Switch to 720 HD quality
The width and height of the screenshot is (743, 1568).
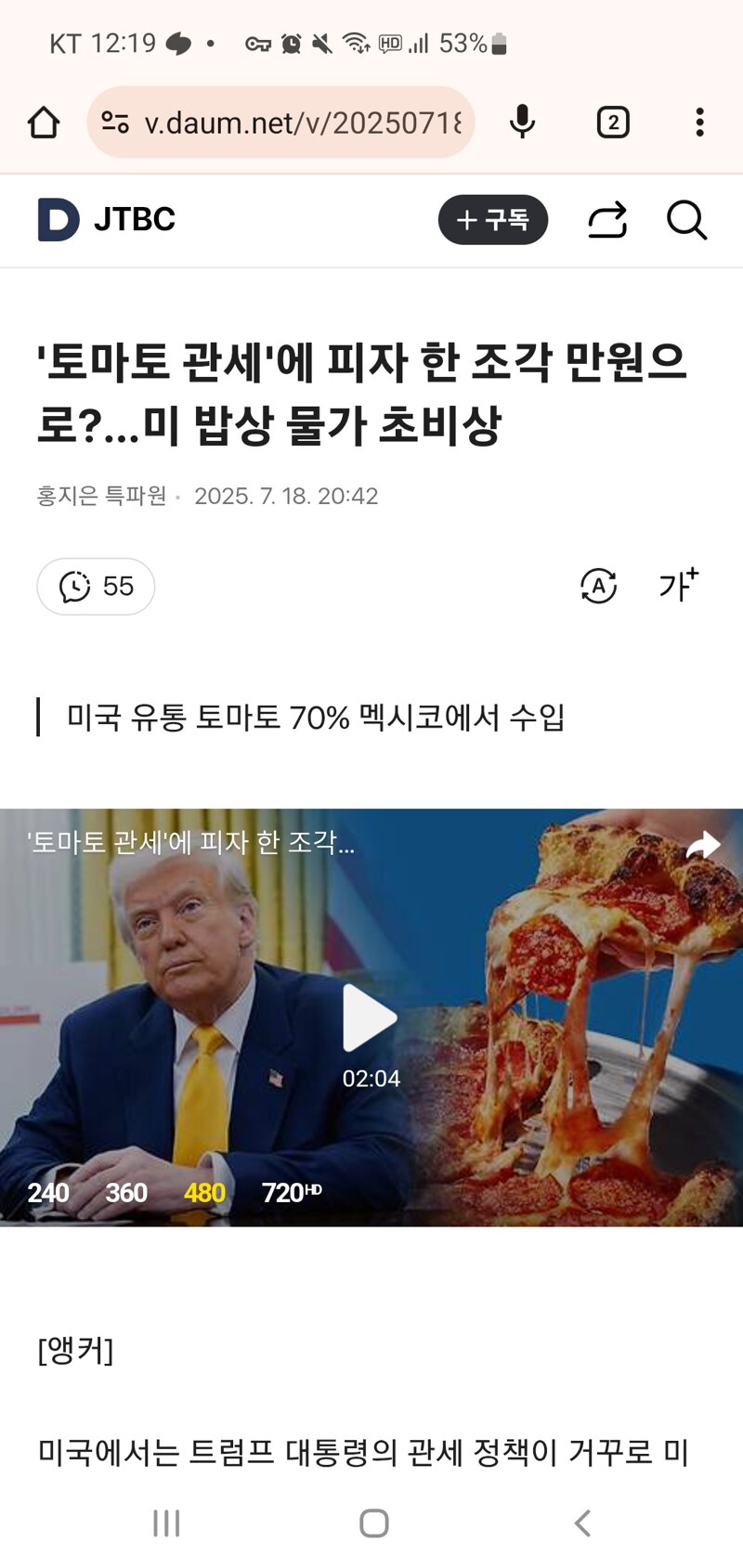tap(291, 1193)
